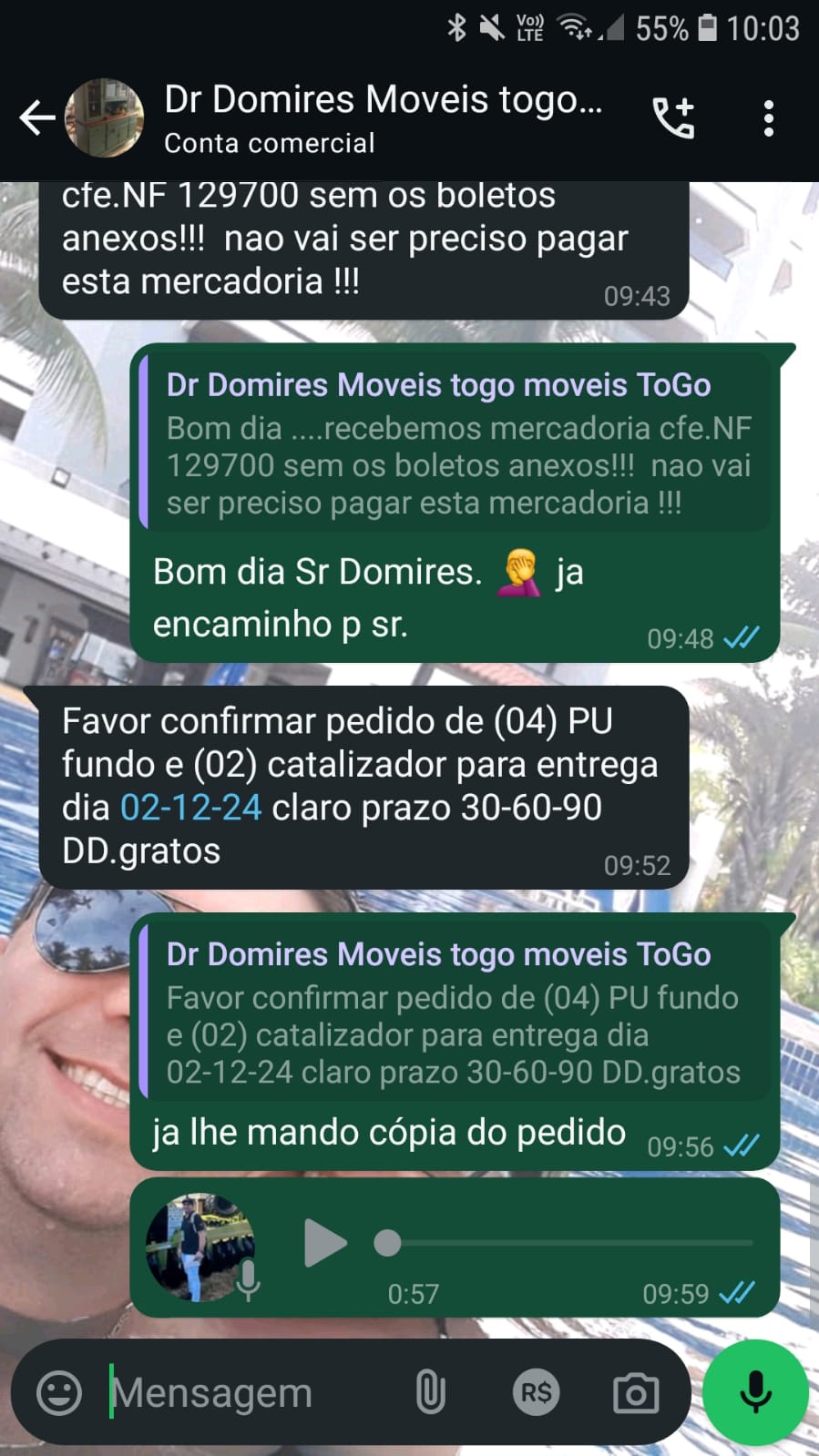
Task: Record a voice message with the microphone
Action: click(755, 1393)
